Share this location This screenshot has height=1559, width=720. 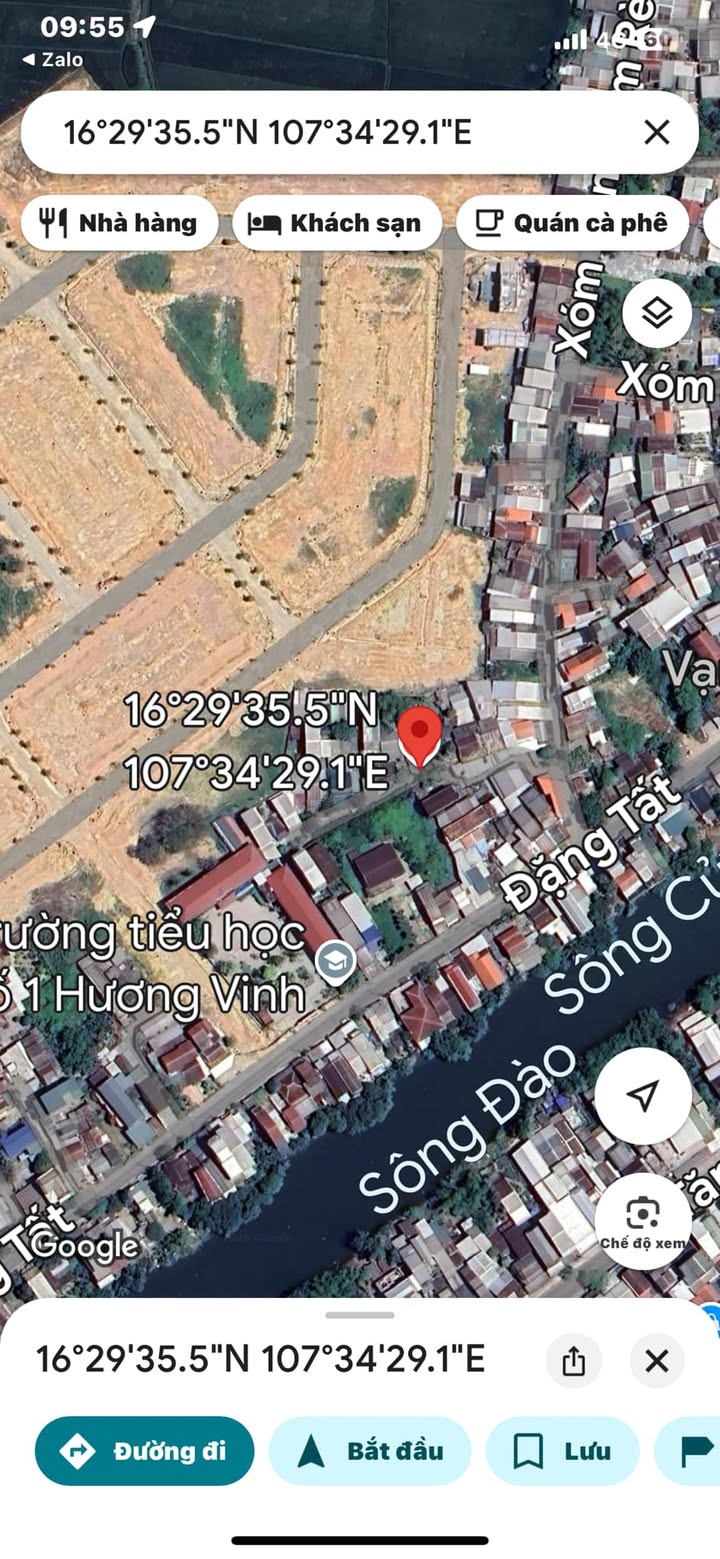click(574, 1360)
